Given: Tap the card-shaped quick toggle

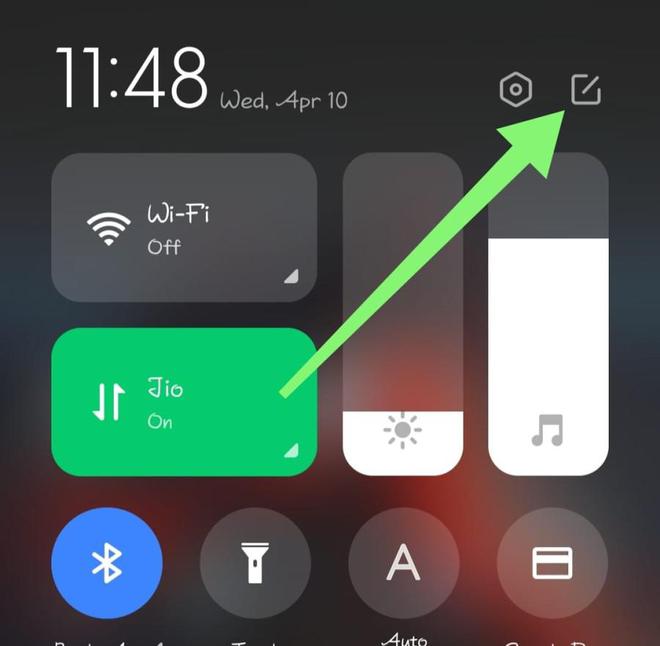Looking at the screenshot, I should [552, 563].
